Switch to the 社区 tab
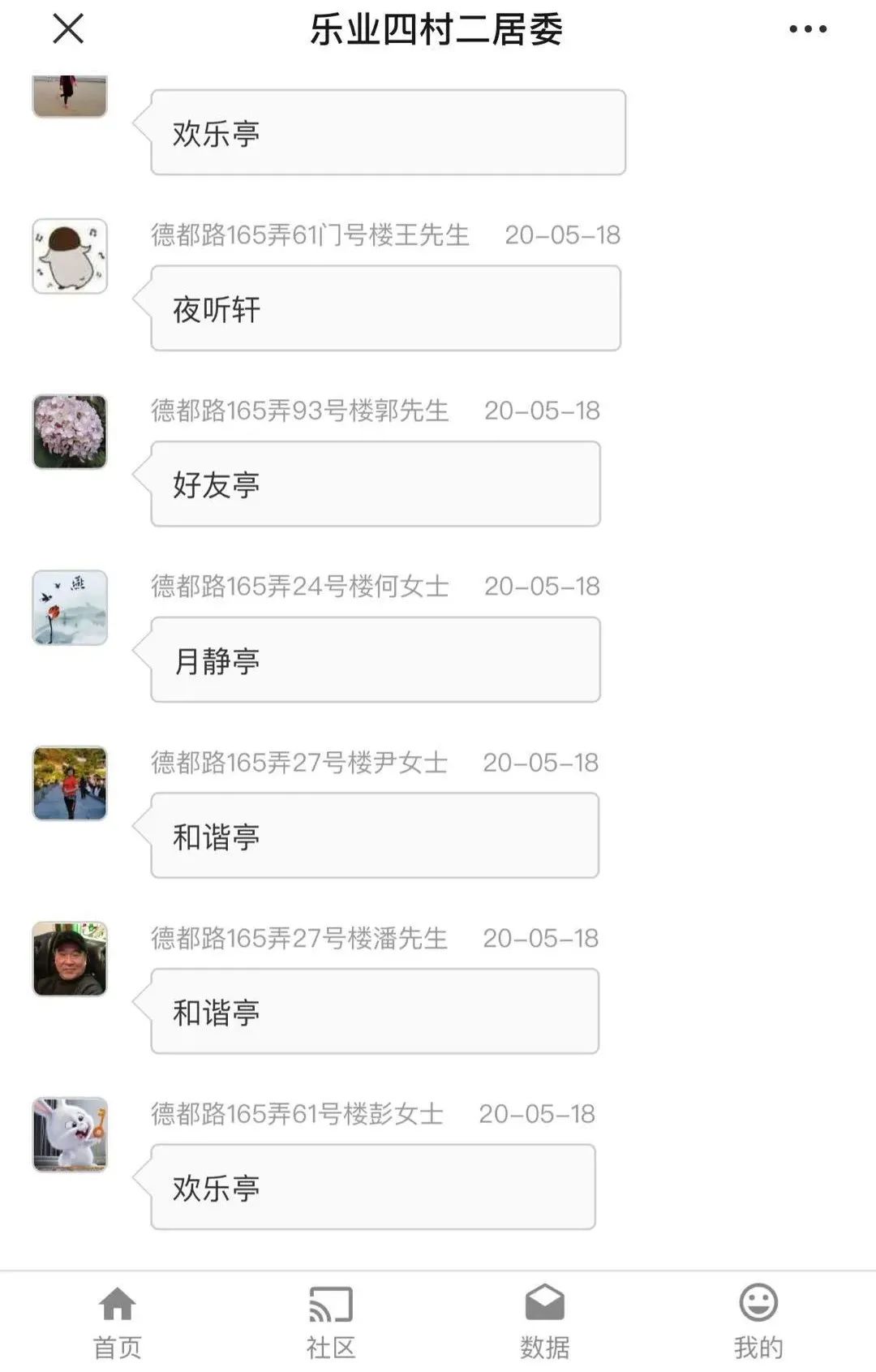 pos(331,1323)
